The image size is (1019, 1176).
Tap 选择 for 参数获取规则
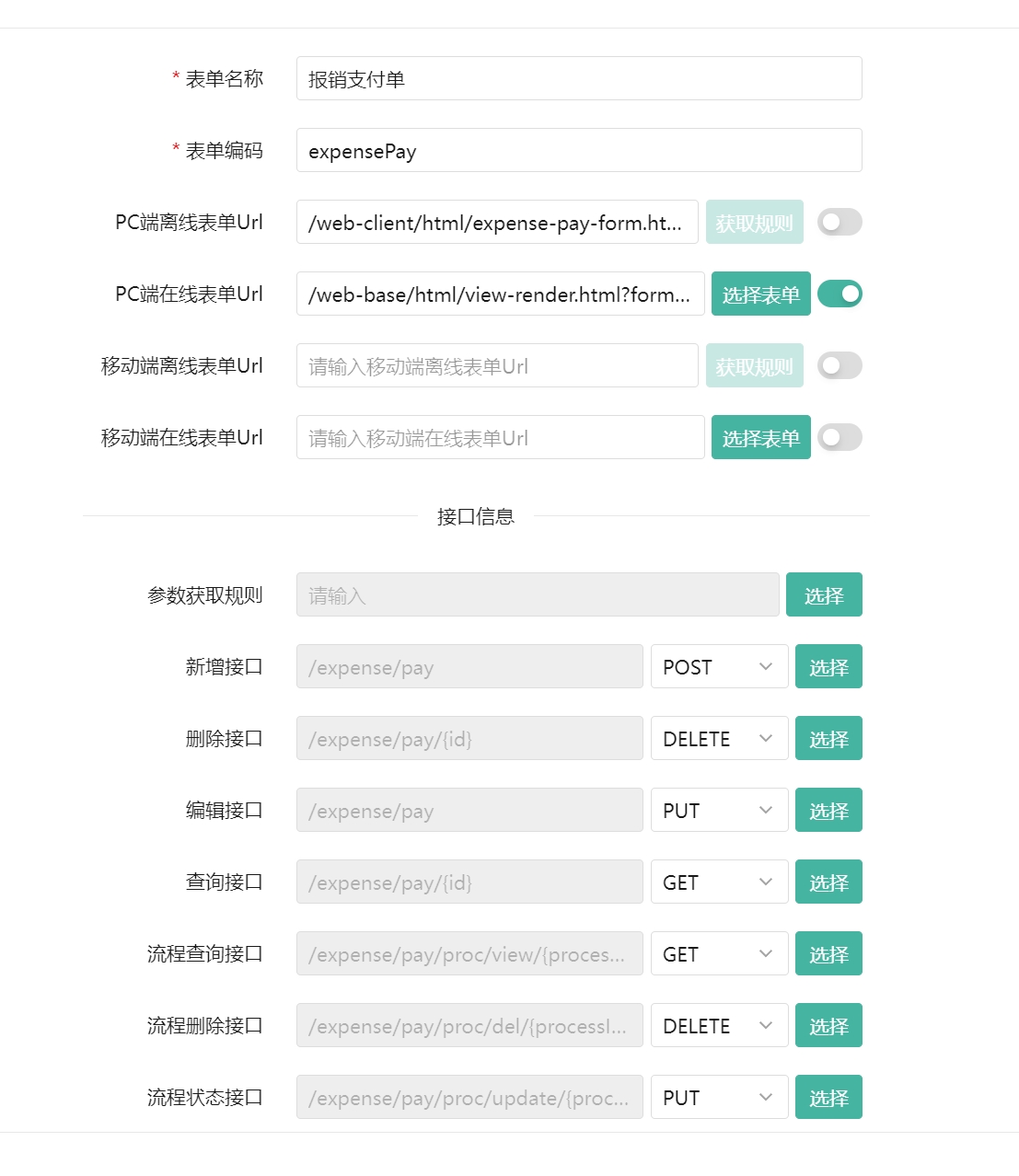pos(823,594)
